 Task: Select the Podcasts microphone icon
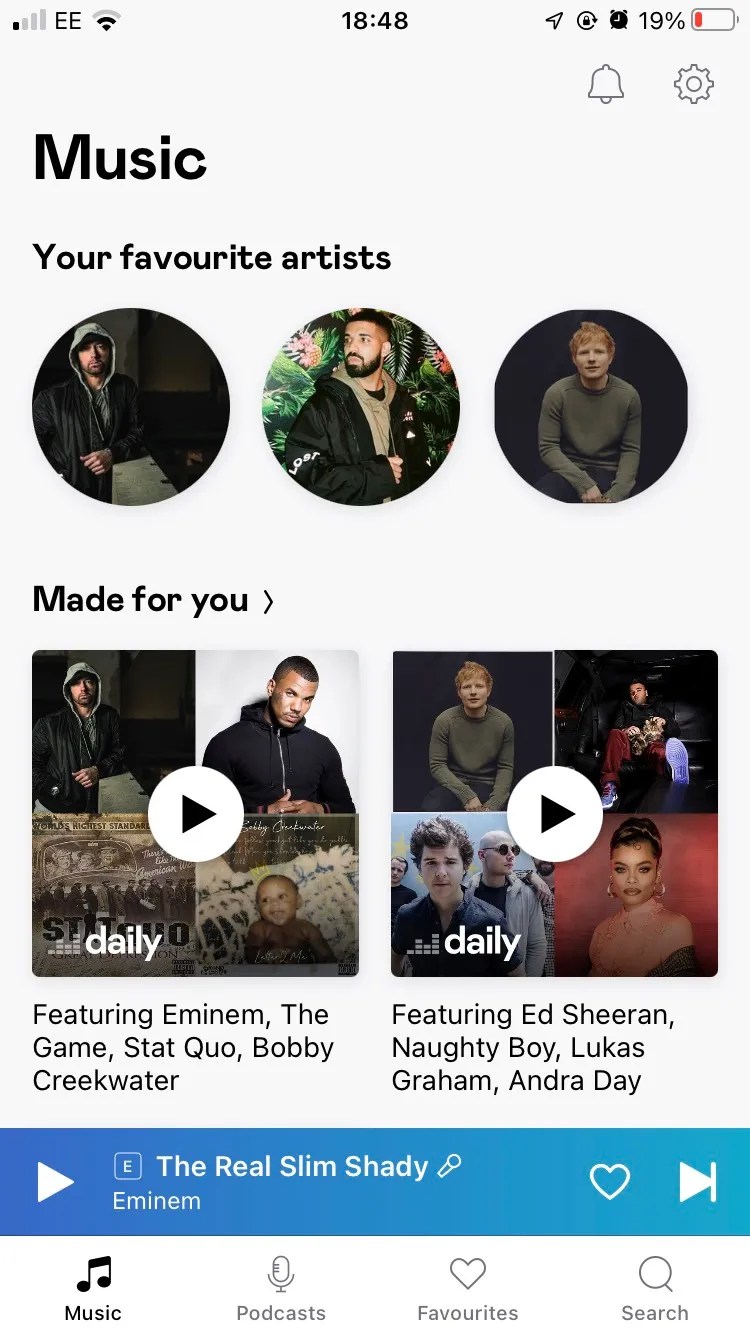point(280,1273)
